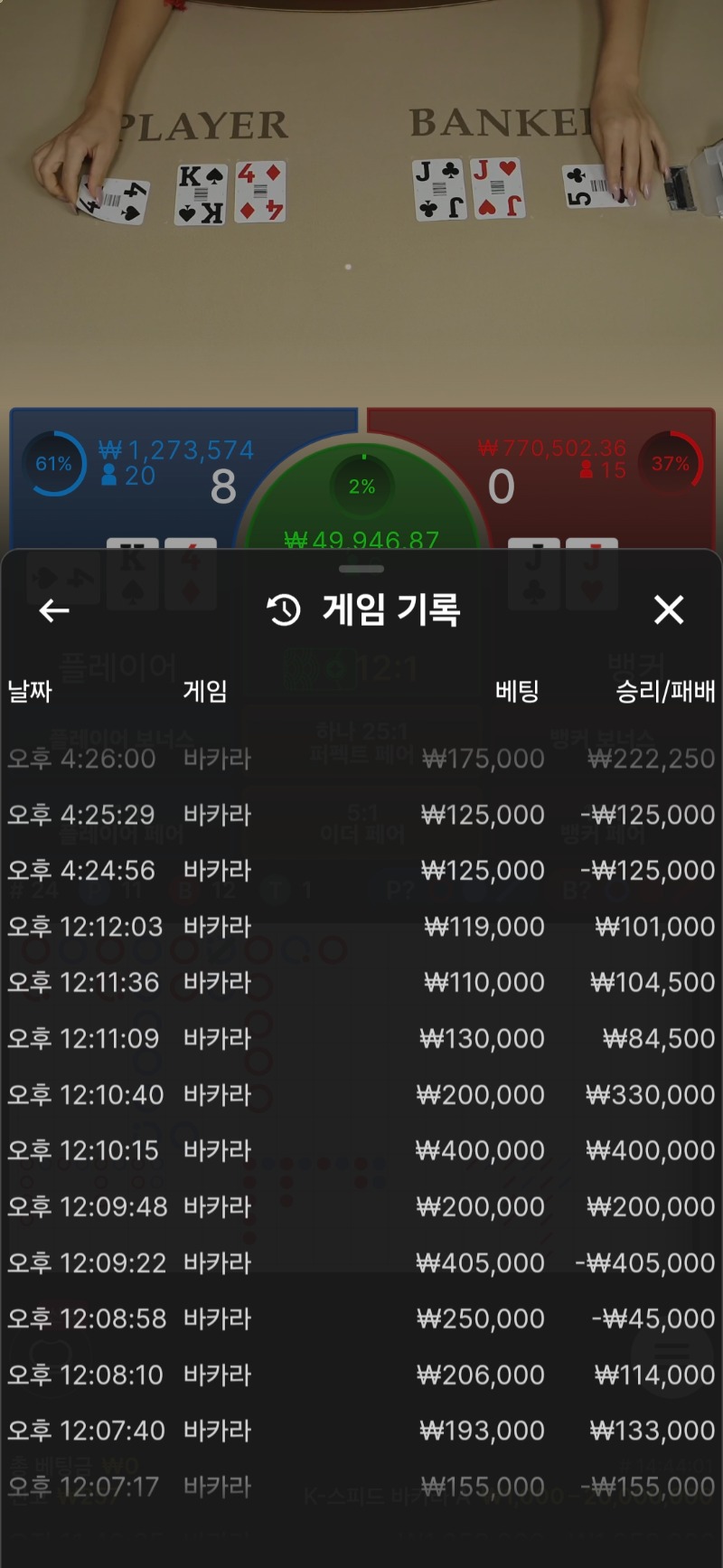View the 오후 12:10:40 ₩200,000 bet record
The image size is (723, 1568).
[x=361, y=1095]
